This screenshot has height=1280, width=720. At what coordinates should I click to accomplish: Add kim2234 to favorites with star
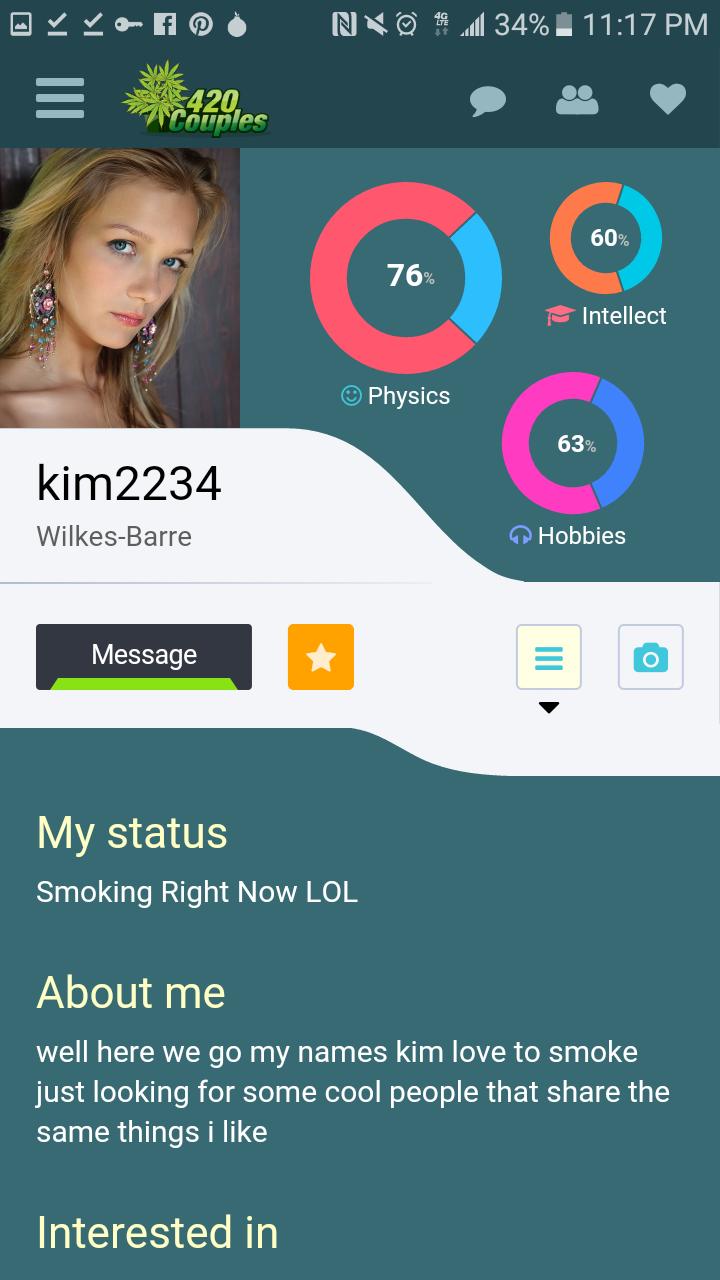coord(321,657)
